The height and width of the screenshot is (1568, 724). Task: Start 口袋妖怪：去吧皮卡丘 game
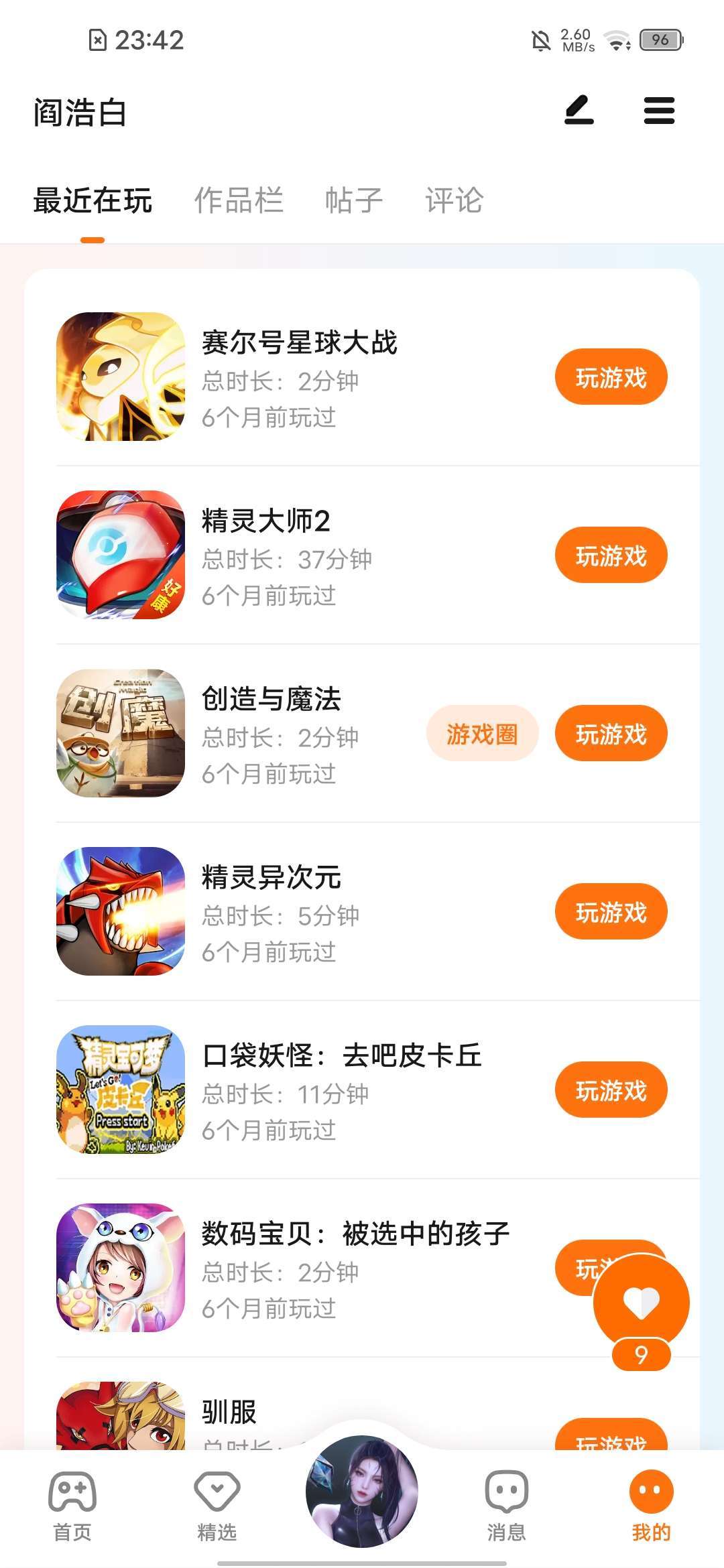[611, 1090]
